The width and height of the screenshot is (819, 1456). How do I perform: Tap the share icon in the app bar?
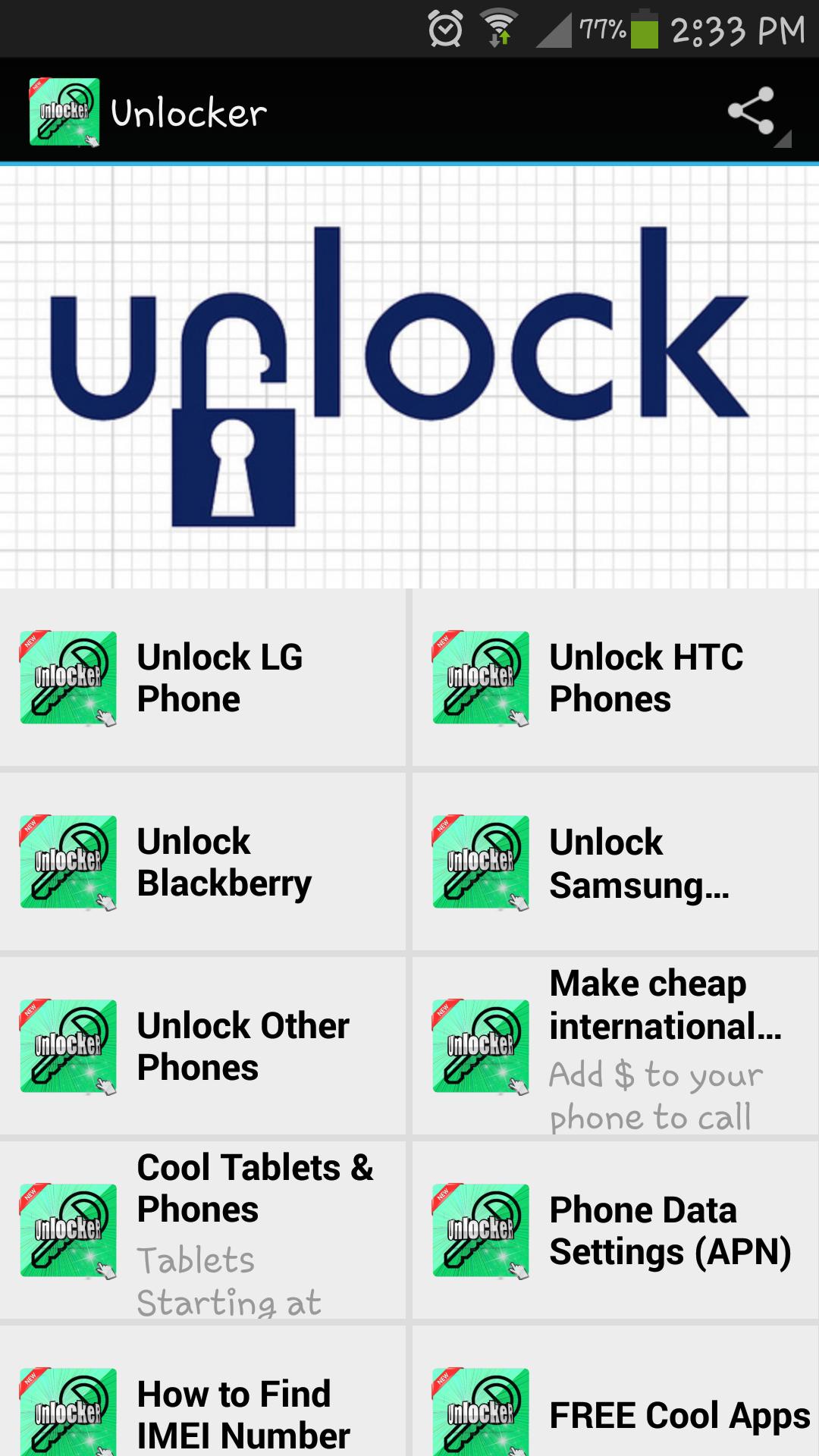click(x=752, y=112)
